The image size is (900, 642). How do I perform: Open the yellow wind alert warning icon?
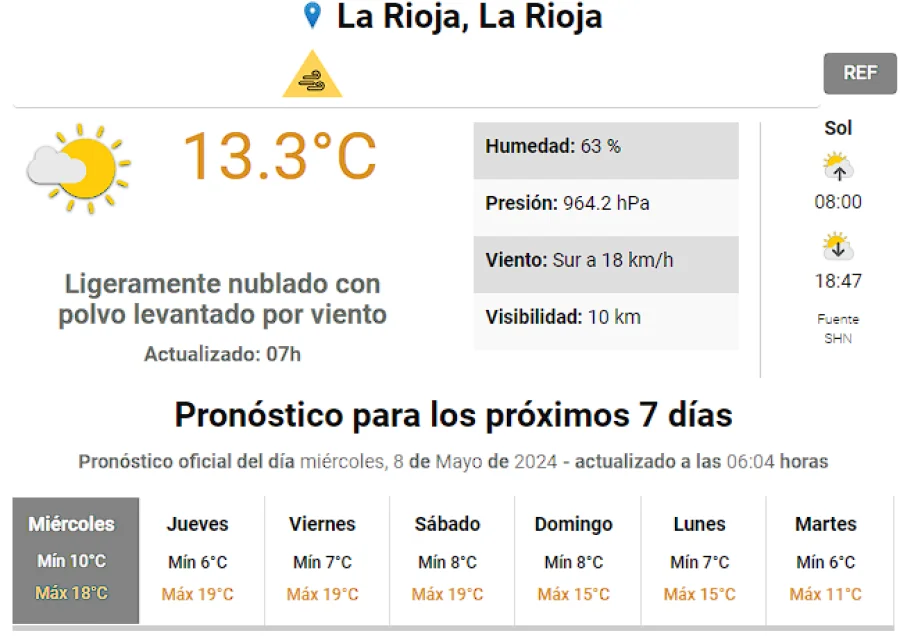pyautogui.click(x=312, y=78)
